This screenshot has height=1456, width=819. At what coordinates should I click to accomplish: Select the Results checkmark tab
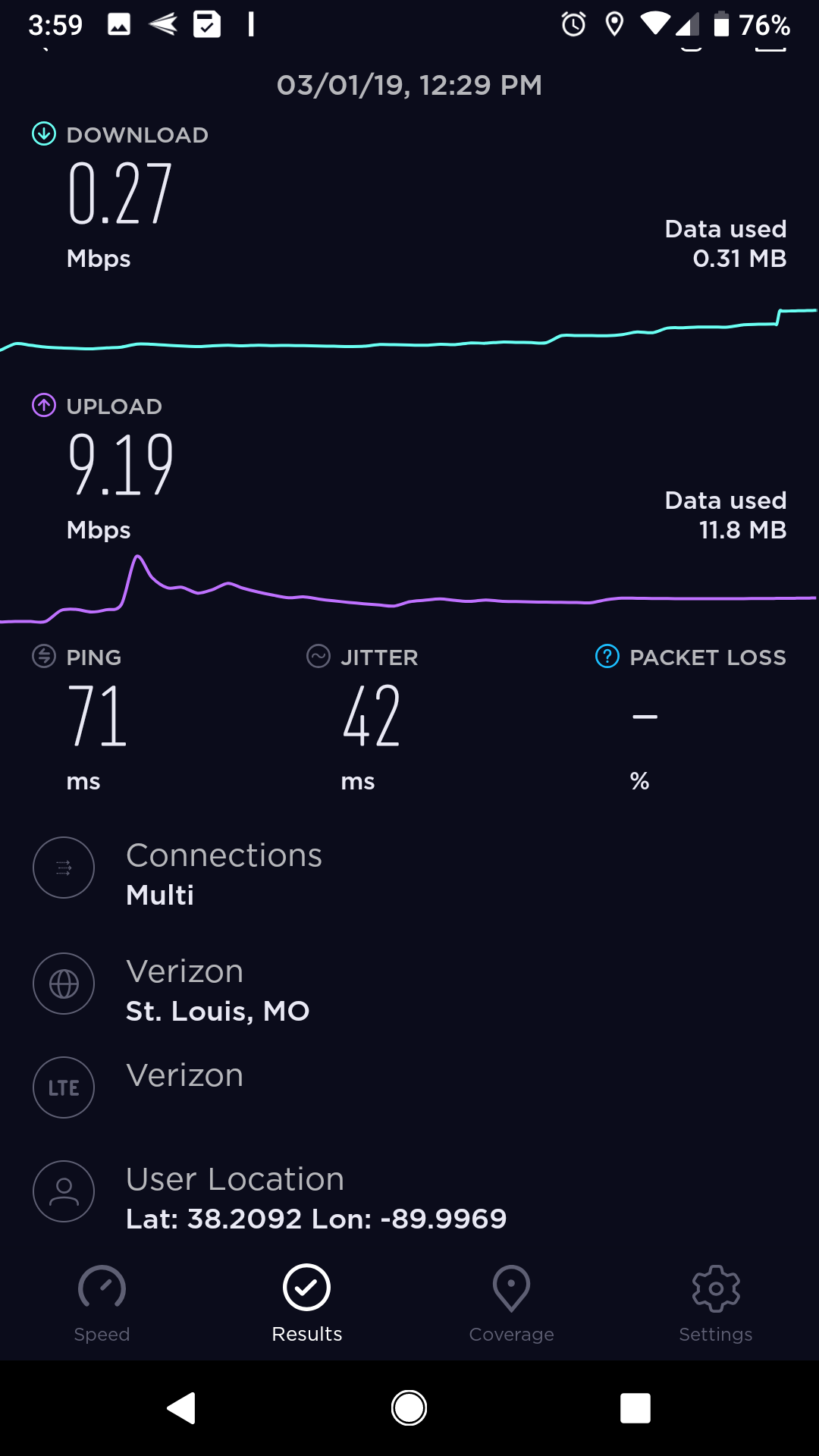[x=306, y=1301]
